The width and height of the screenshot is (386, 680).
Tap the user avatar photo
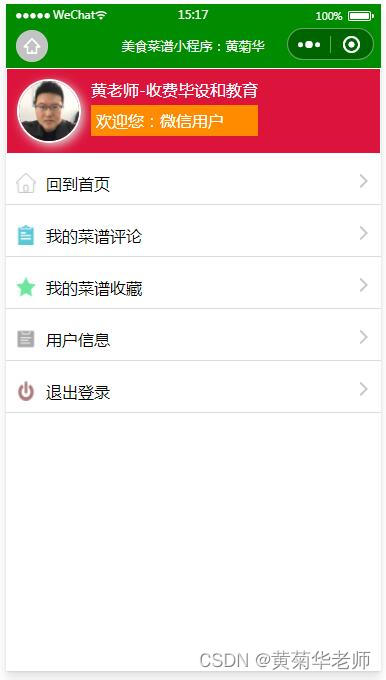click(x=49, y=111)
